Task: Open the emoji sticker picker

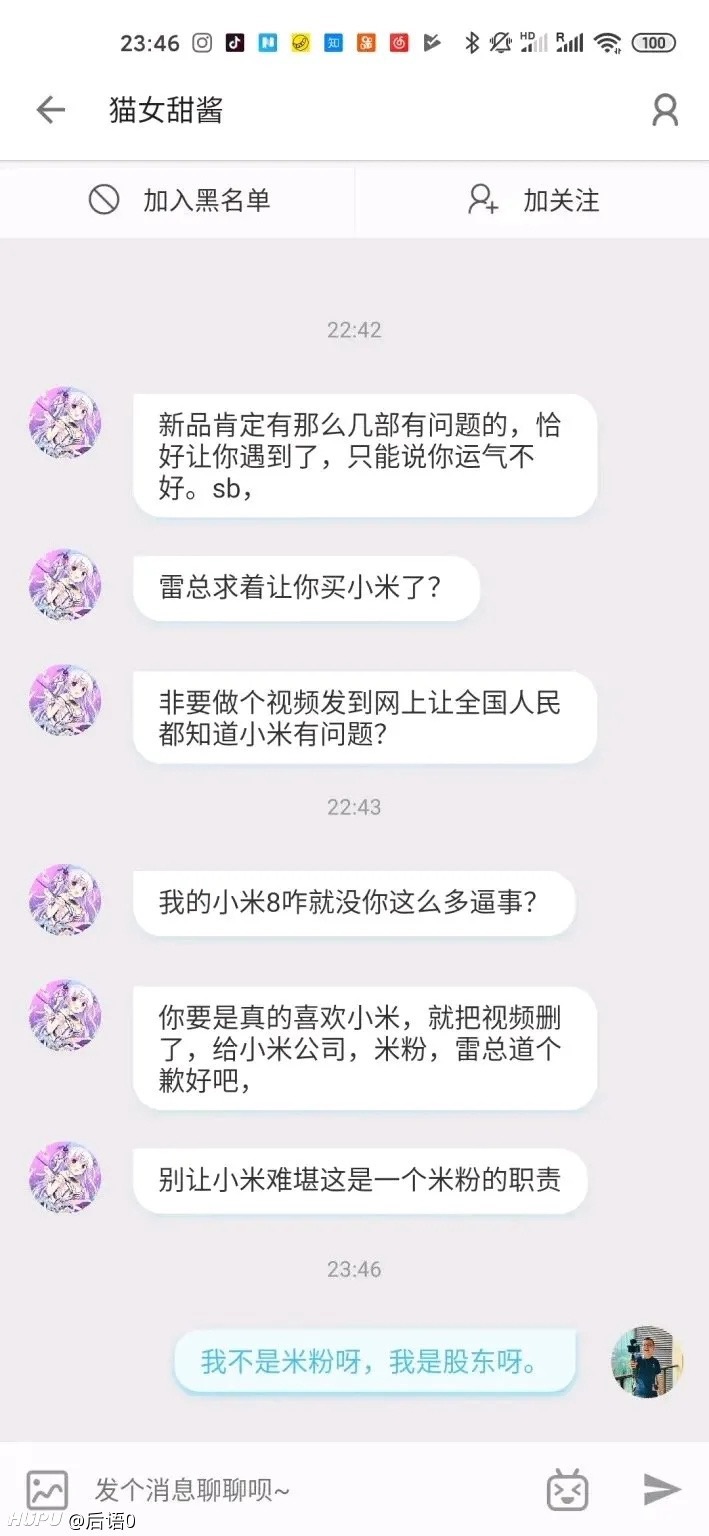Action: [567, 1490]
